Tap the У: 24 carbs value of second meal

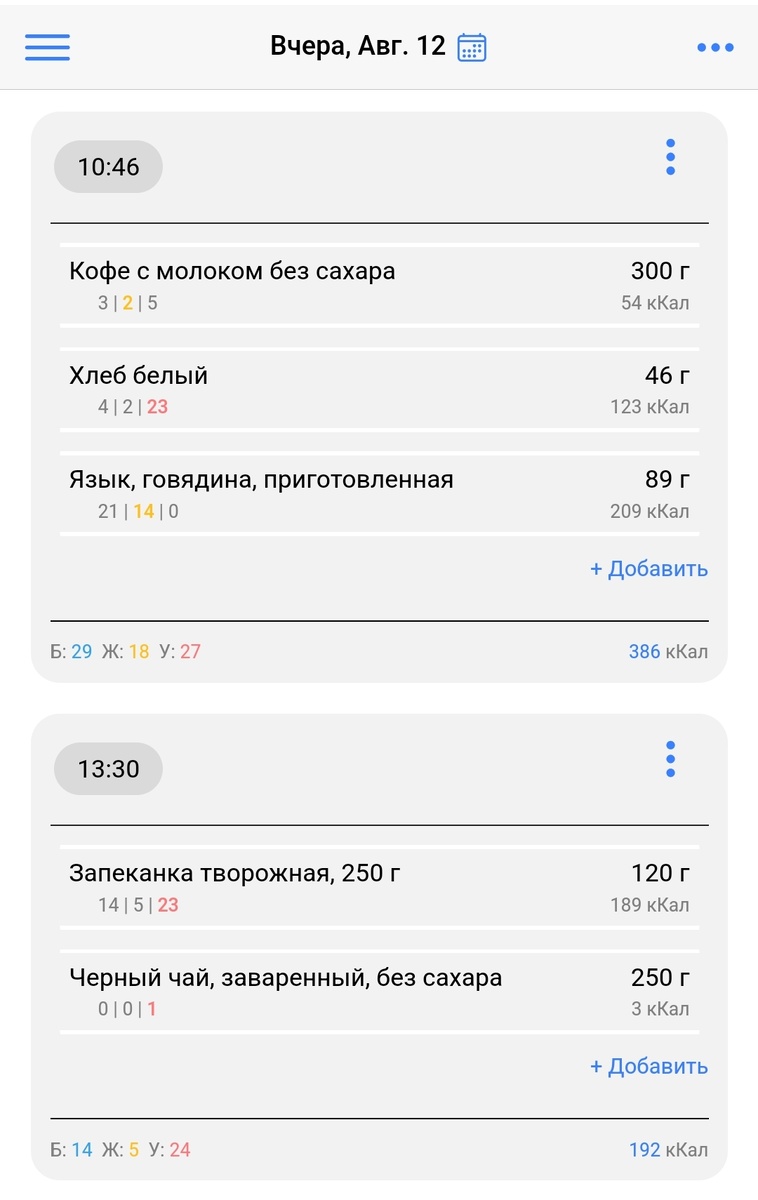[x=170, y=1149]
